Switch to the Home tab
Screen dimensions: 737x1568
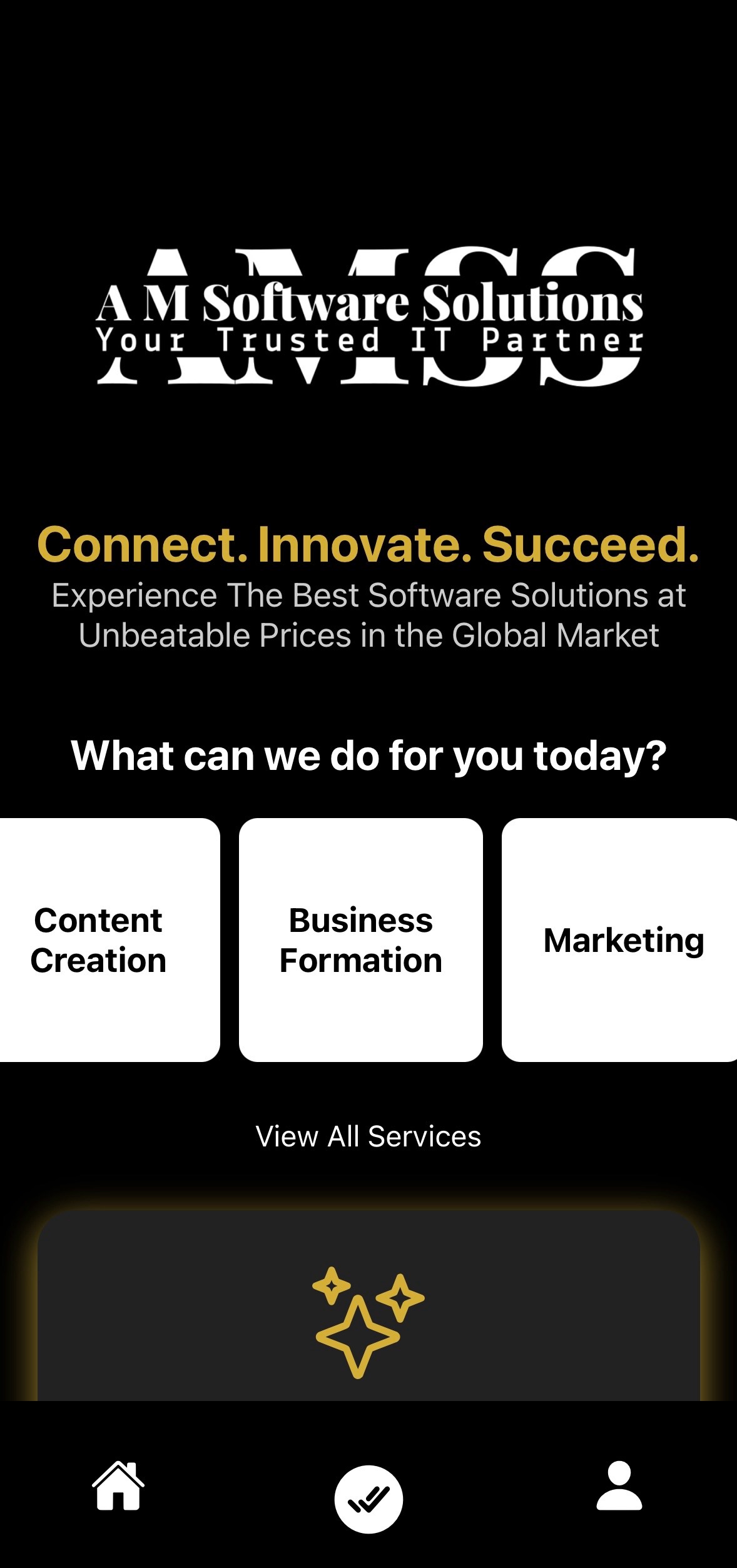pyautogui.click(x=118, y=1486)
